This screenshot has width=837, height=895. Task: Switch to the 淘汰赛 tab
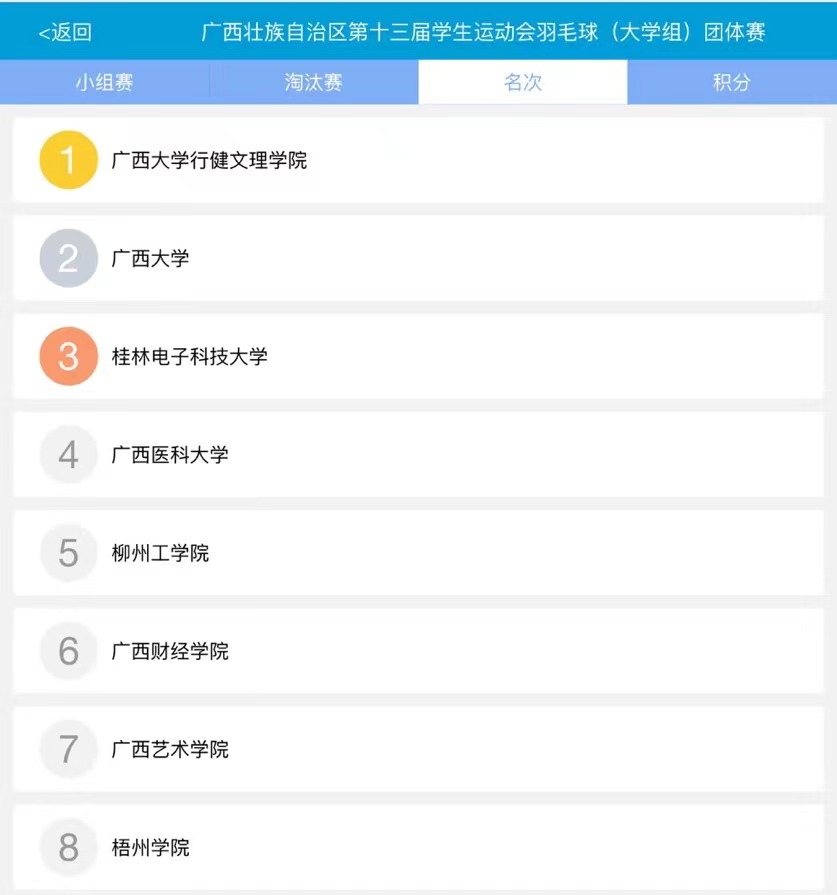313,82
